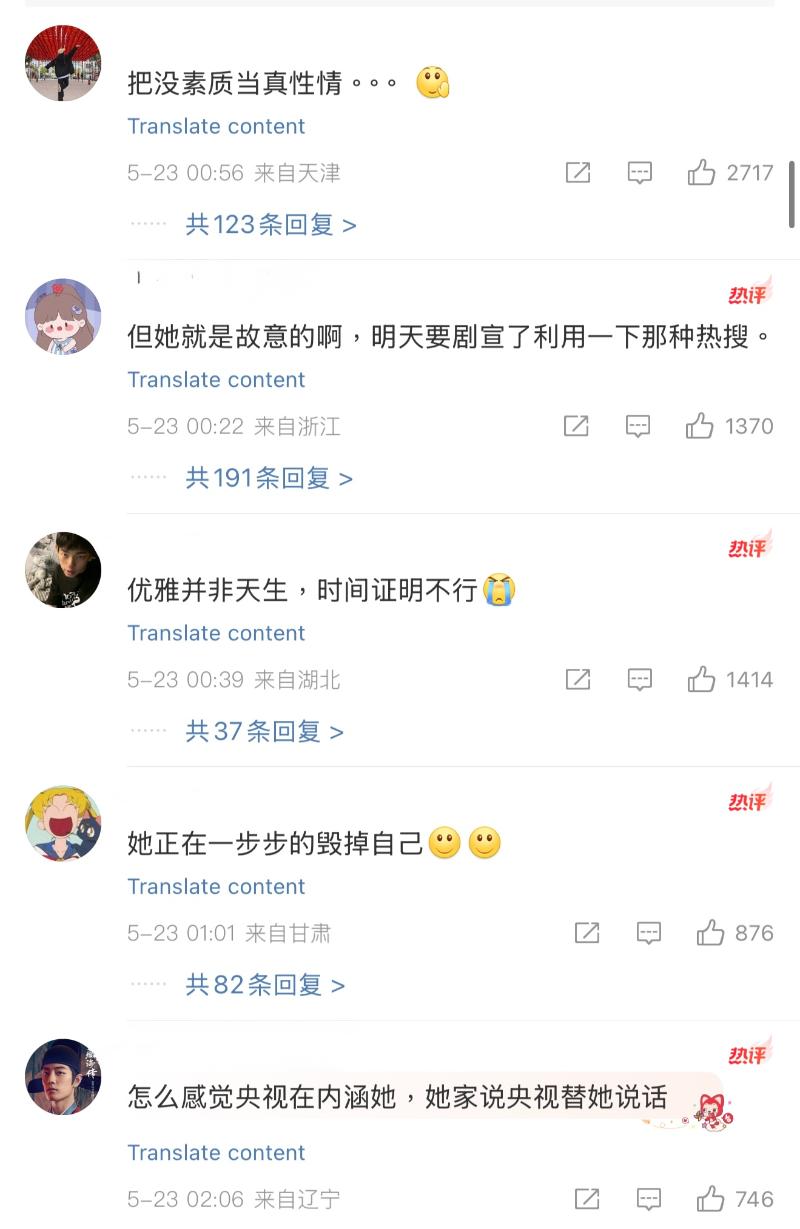Repost the comment posted from 天津
Screen dimensions: 800x1229
(x=578, y=173)
